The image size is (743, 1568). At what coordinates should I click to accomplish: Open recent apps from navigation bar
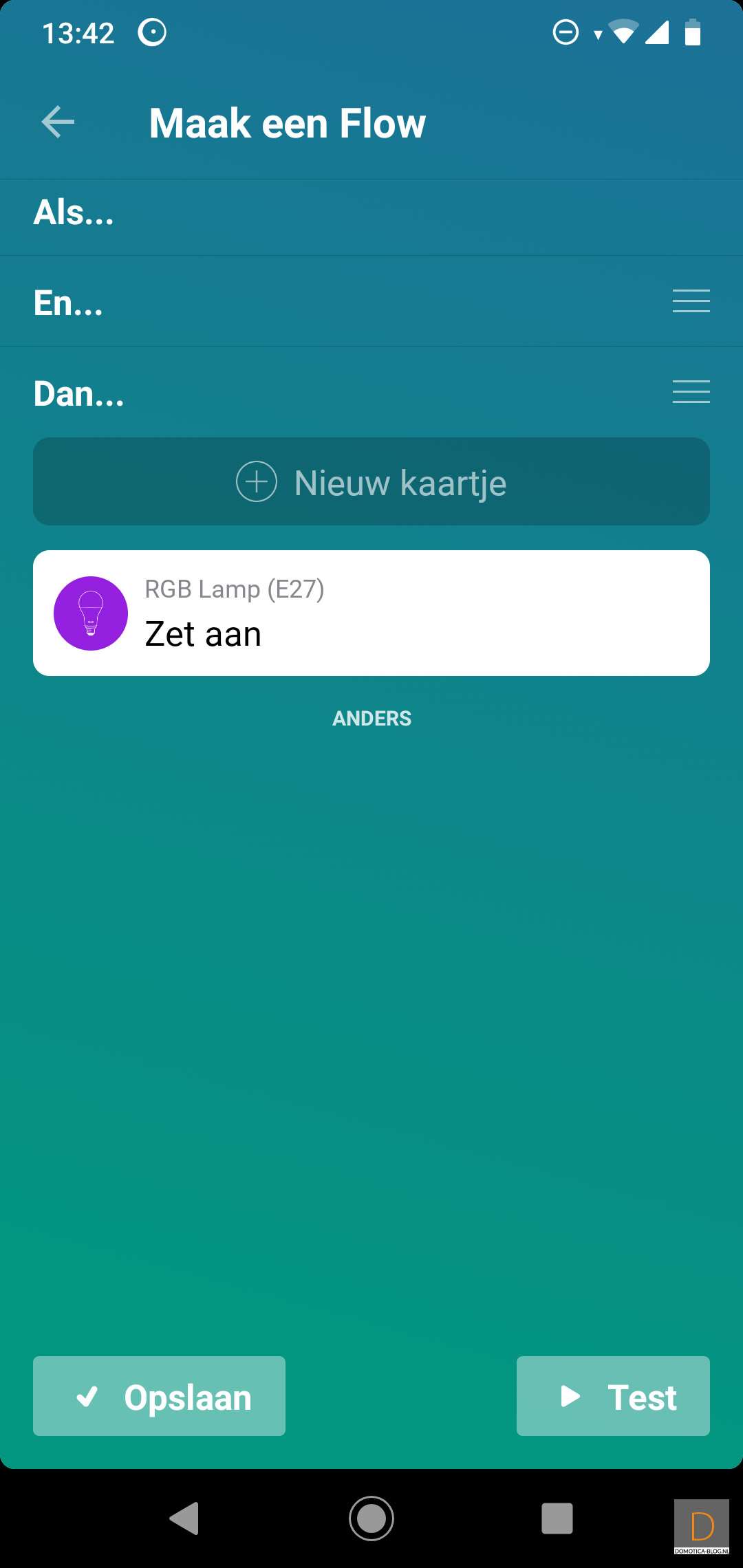pos(557,1518)
